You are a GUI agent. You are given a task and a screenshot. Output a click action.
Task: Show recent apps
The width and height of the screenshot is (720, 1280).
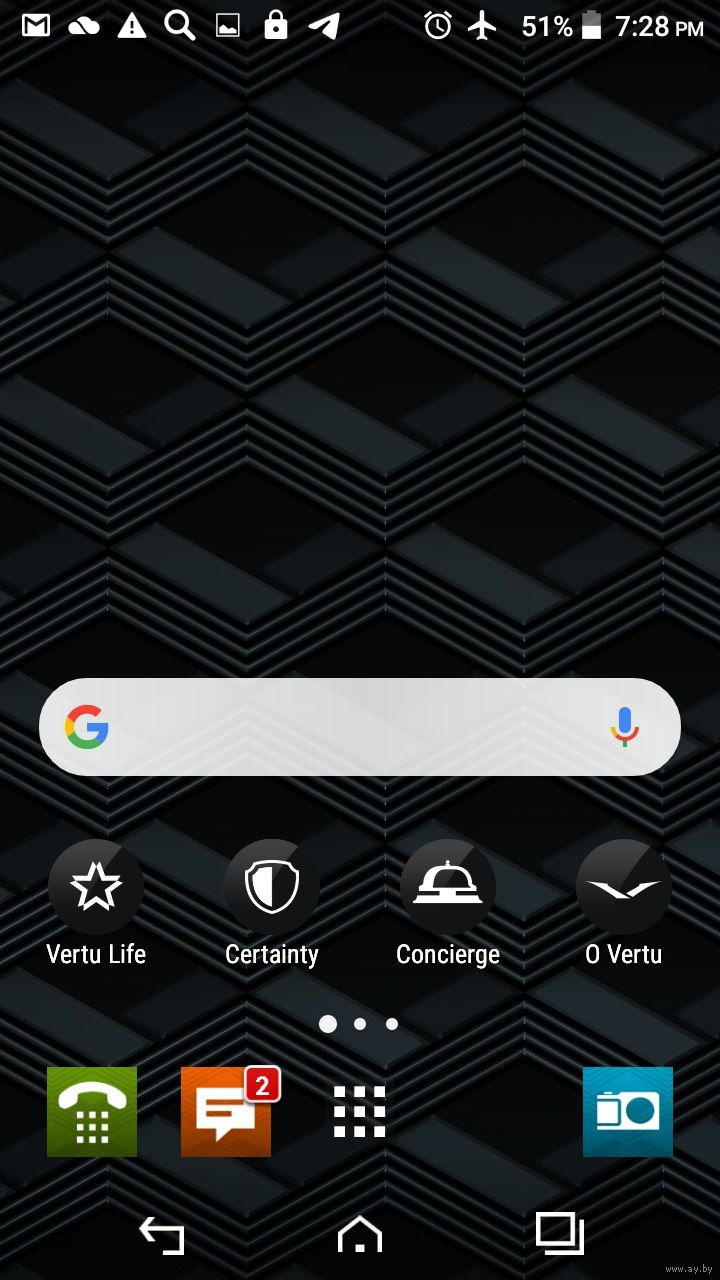click(x=559, y=1233)
